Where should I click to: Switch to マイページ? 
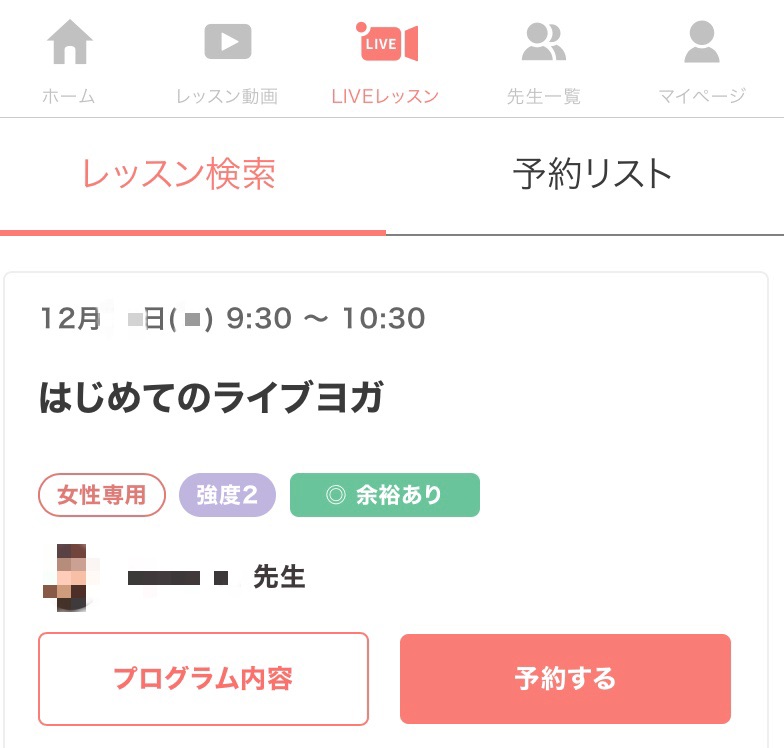[x=701, y=62]
